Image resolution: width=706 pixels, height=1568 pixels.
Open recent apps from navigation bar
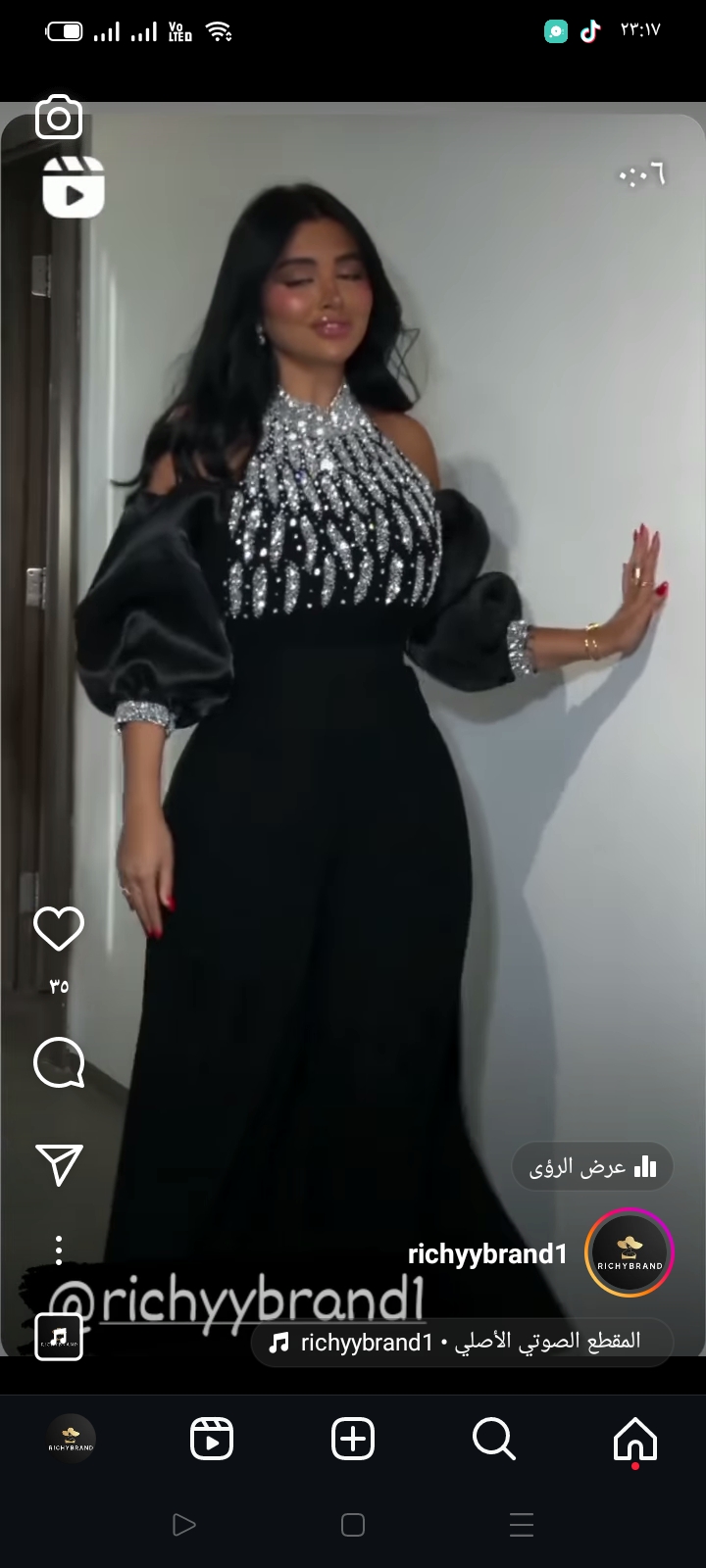522,1525
